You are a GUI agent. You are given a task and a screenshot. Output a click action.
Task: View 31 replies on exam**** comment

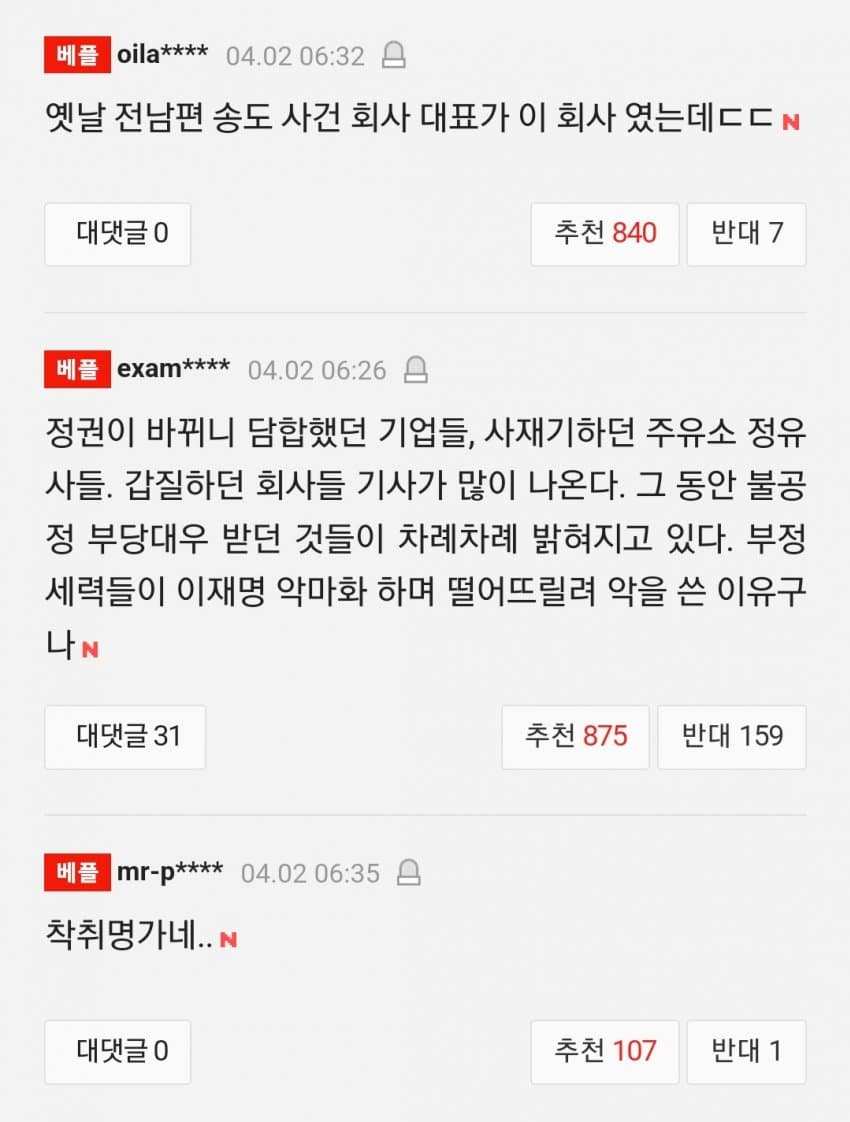(125, 737)
